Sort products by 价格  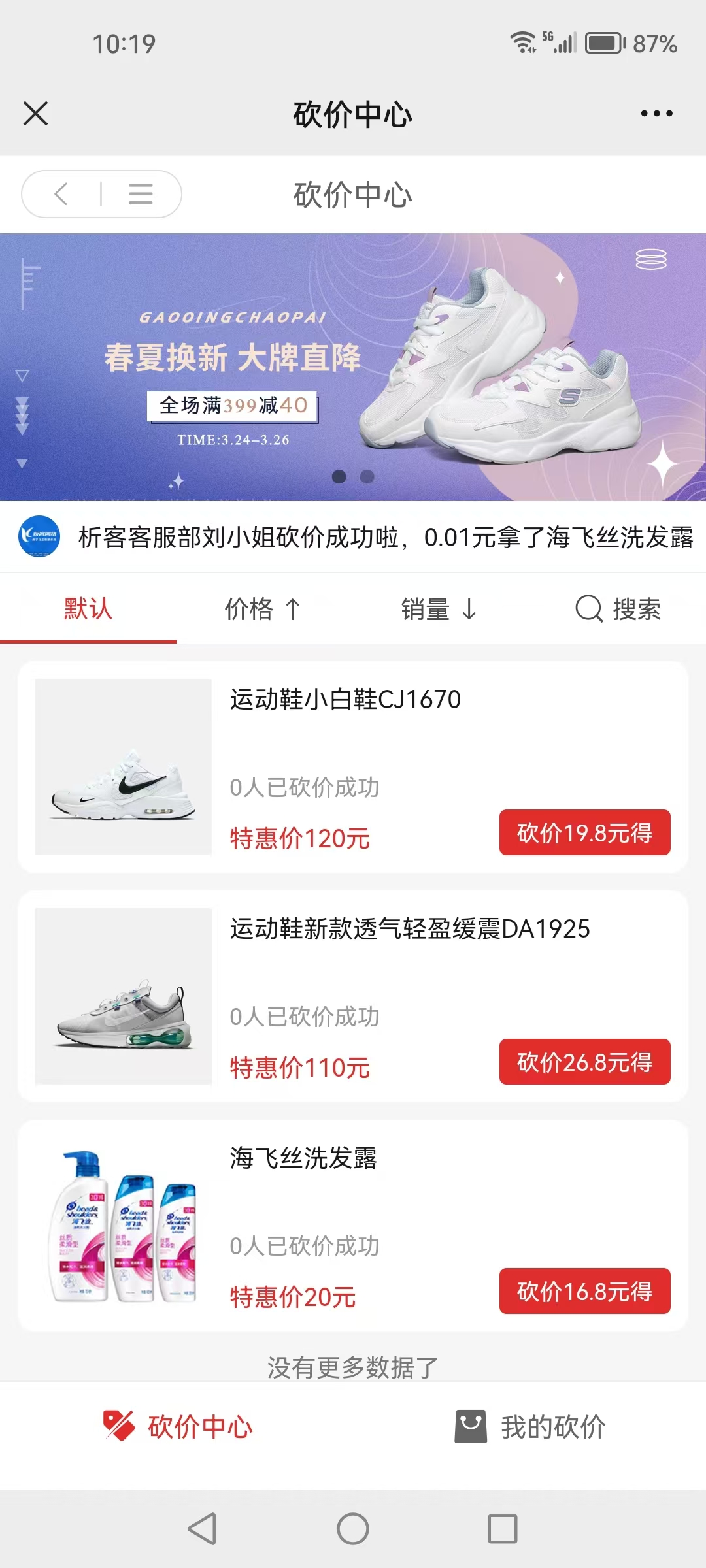click(x=263, y=609)
